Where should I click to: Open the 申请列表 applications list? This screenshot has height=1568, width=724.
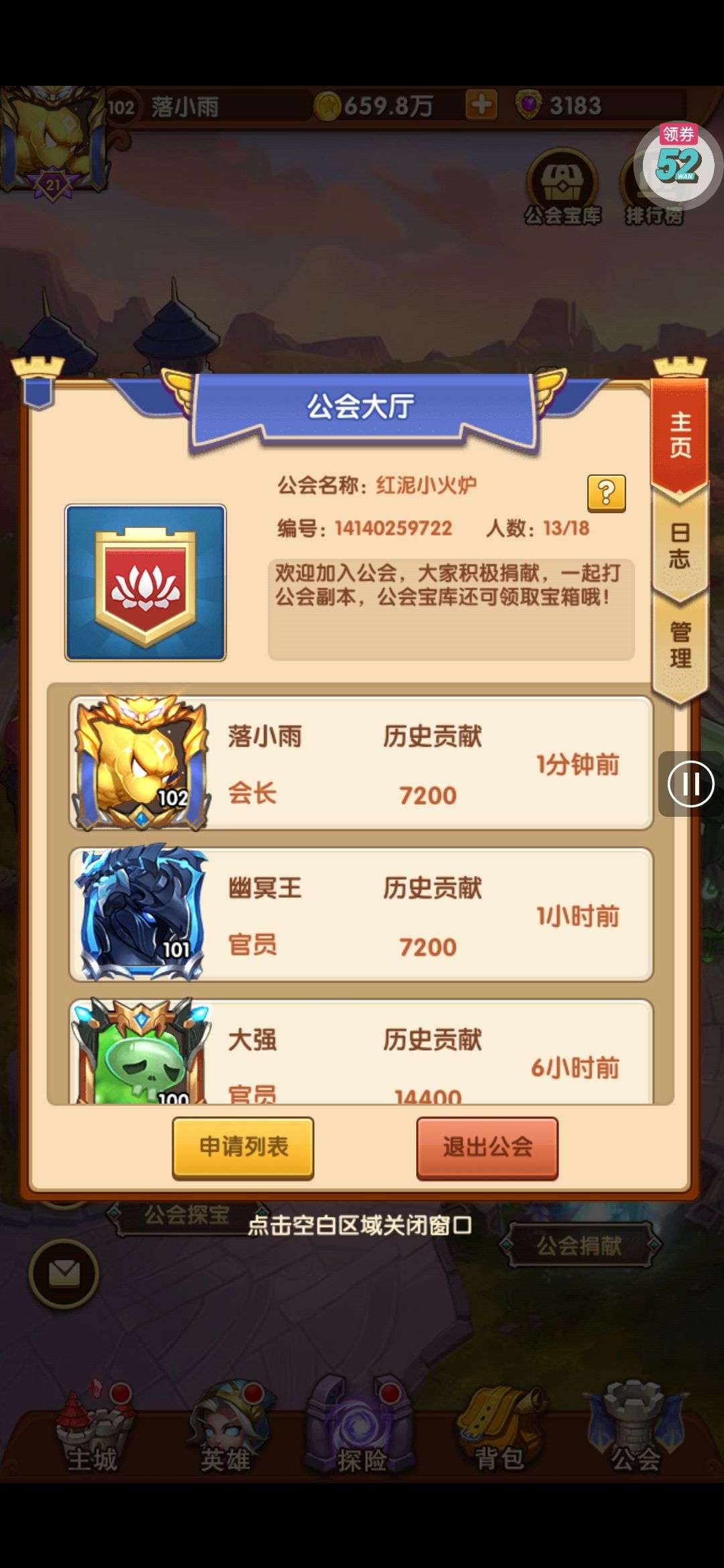click(243, 1147)
